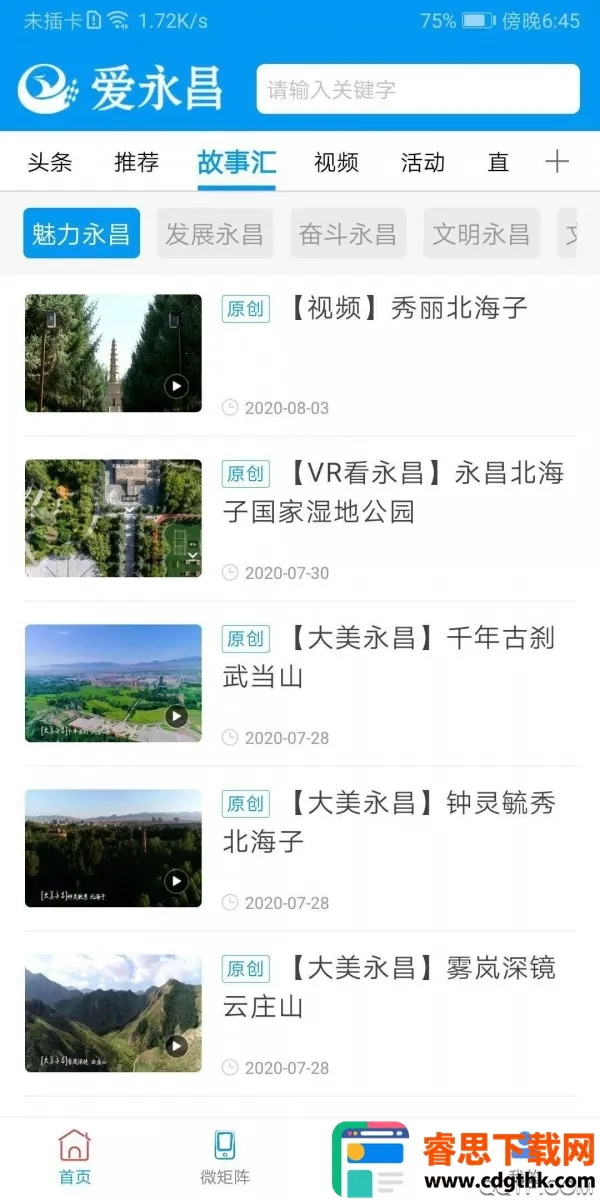Open the 视频 tab
Screen dimensions: 600x1200
[x=336, y=162]
